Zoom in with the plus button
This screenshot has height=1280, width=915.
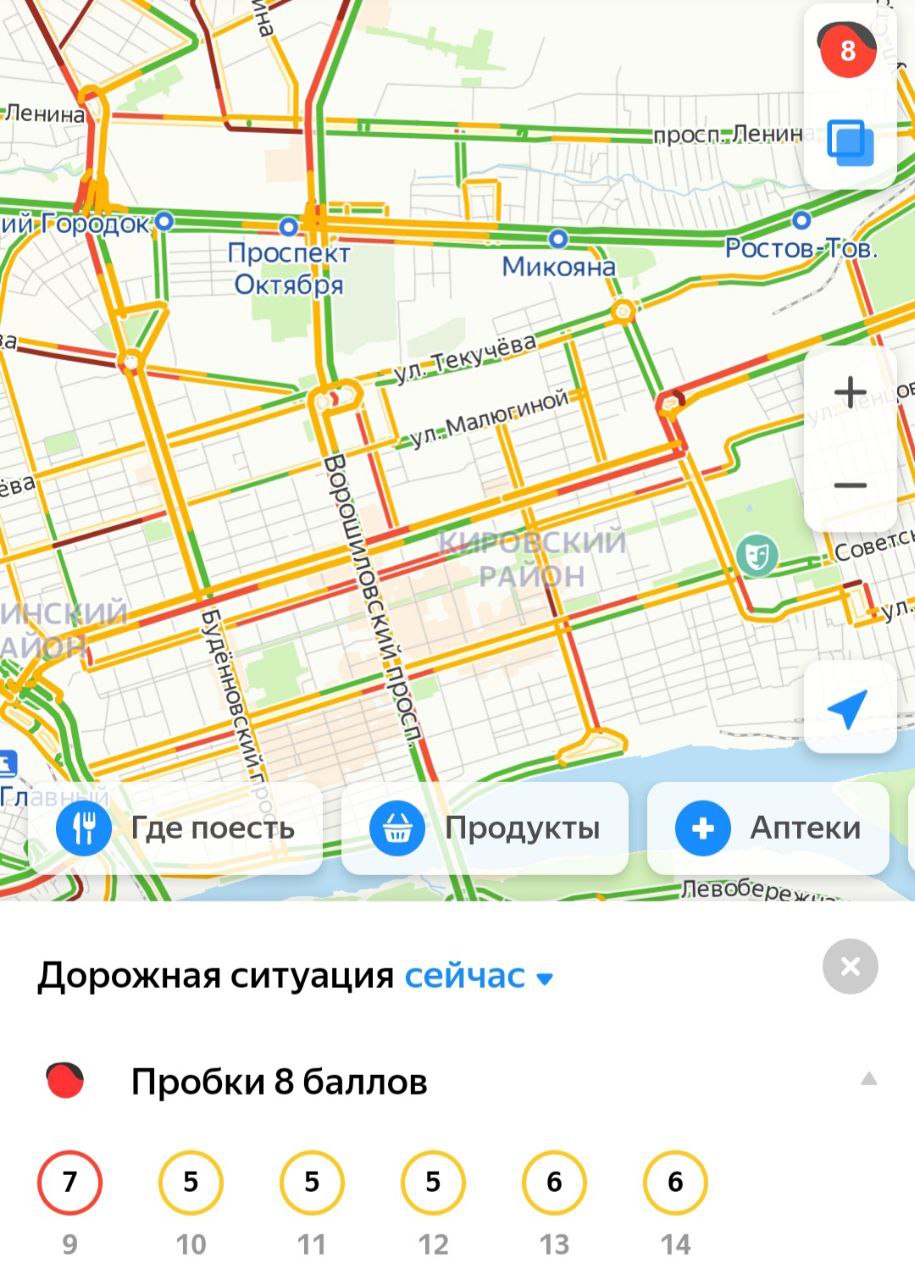[x=850, y=392]
